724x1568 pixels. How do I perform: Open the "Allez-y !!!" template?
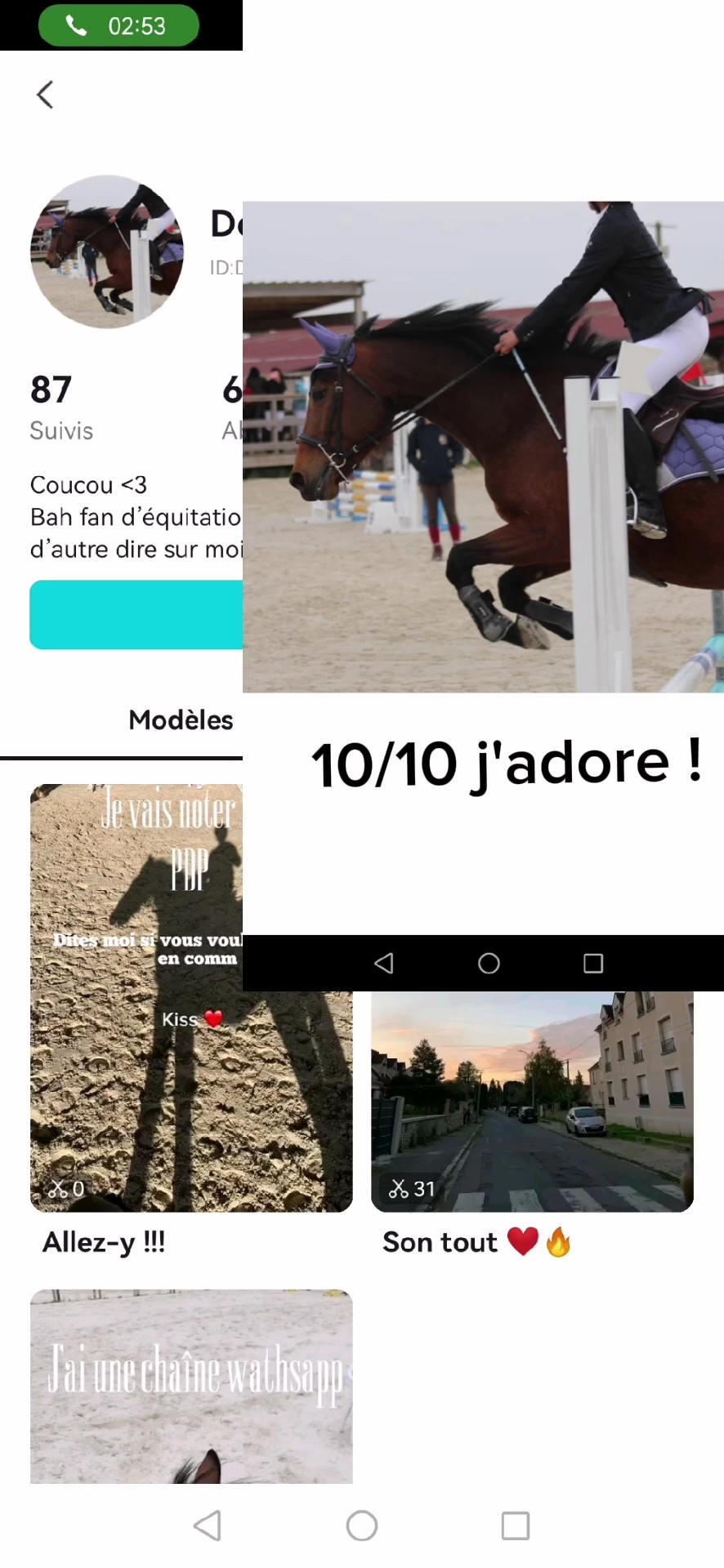coord(191,998)
